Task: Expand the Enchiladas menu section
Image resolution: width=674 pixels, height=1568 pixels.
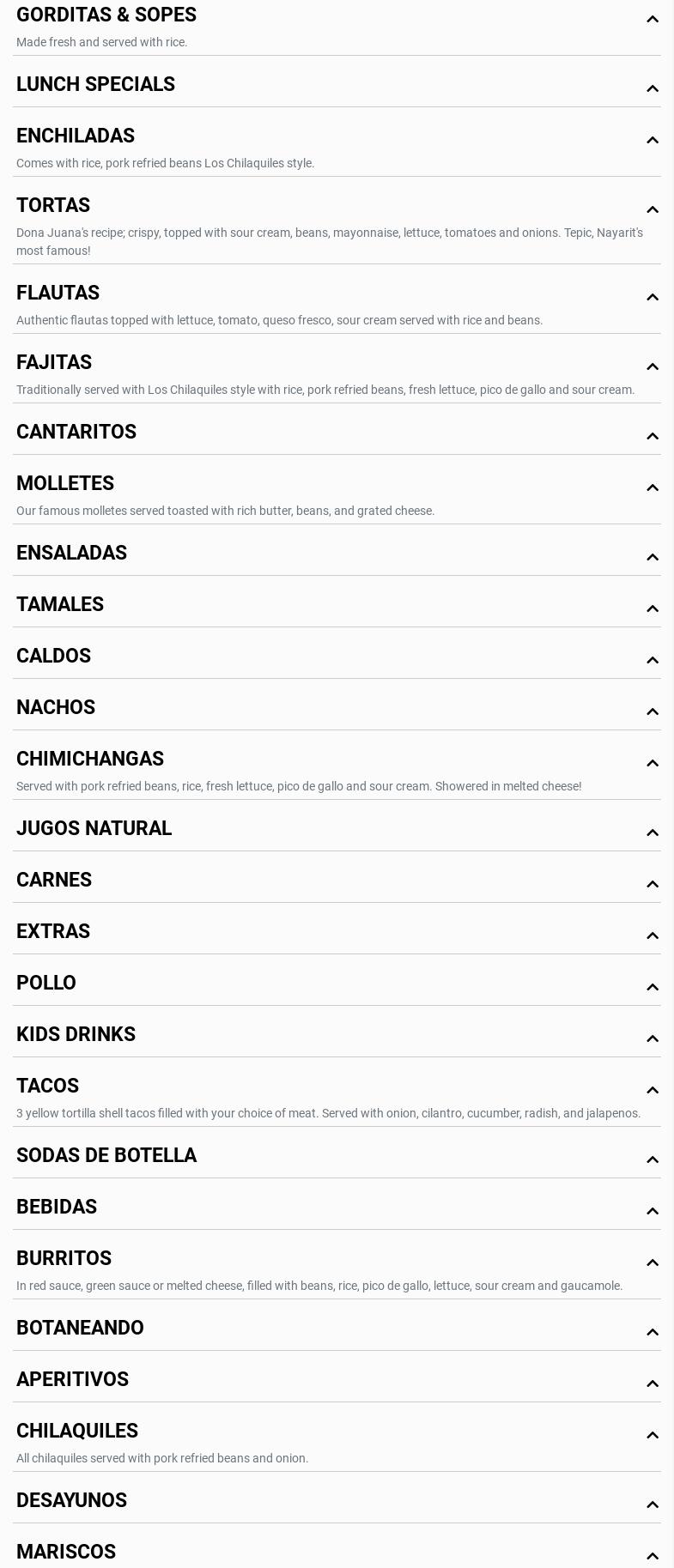Action: (652, 140)
